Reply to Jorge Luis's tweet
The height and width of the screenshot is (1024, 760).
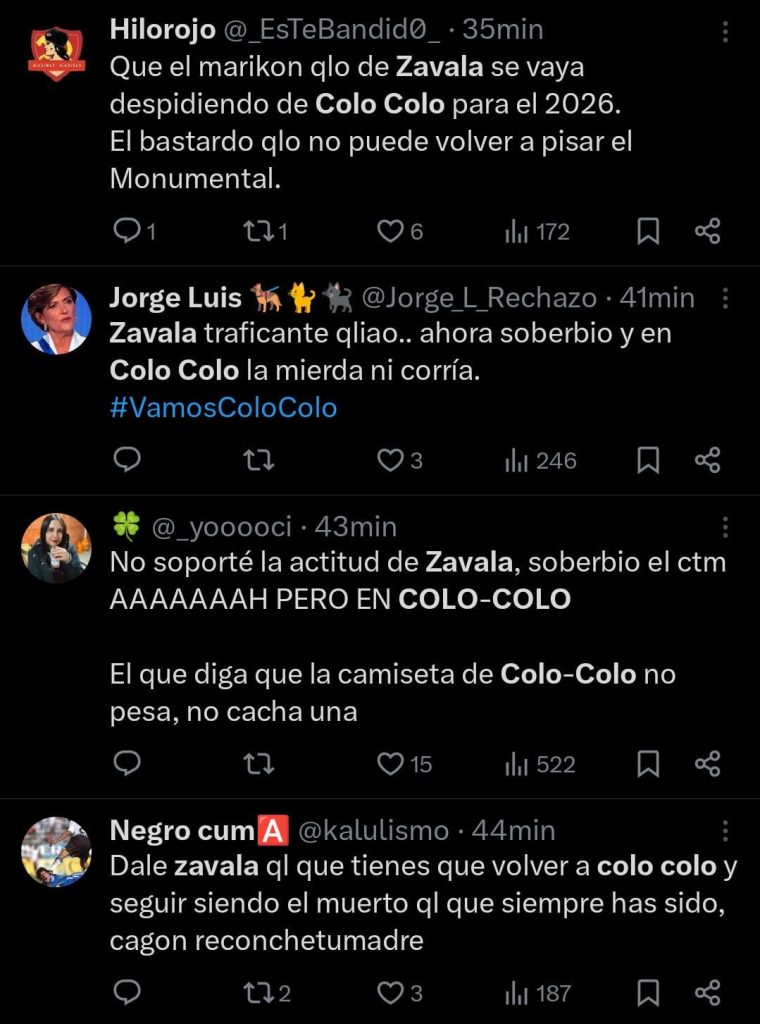pyautogui.click(x=127, y=460)
